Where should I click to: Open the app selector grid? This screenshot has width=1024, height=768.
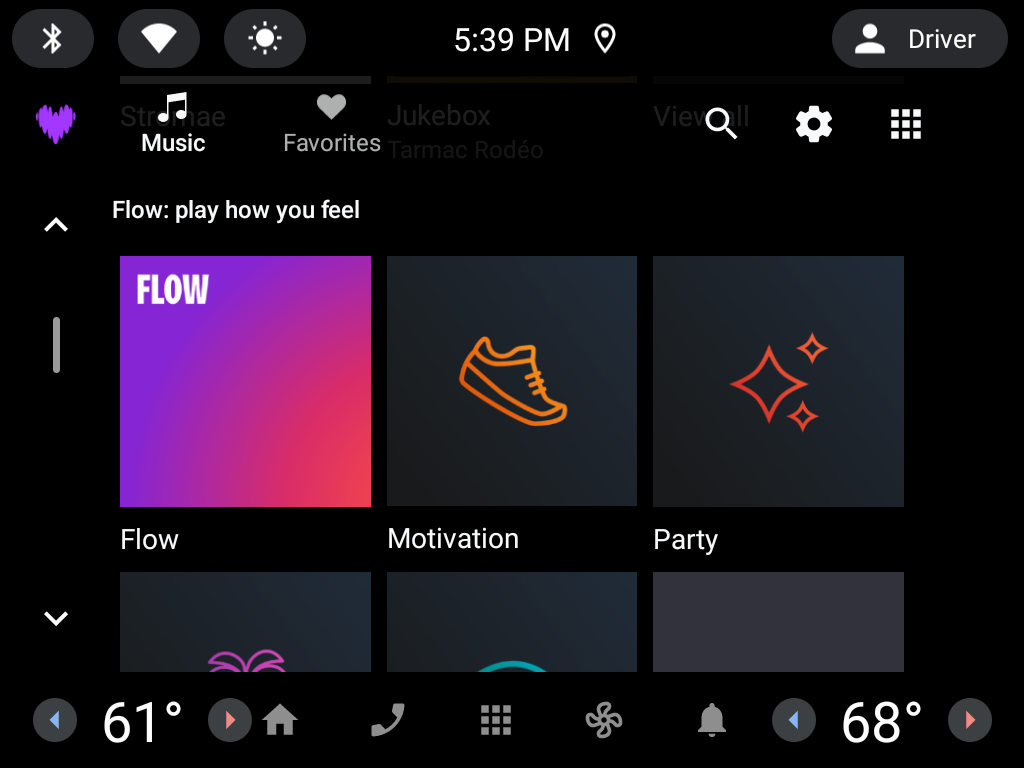pos(905,124)
